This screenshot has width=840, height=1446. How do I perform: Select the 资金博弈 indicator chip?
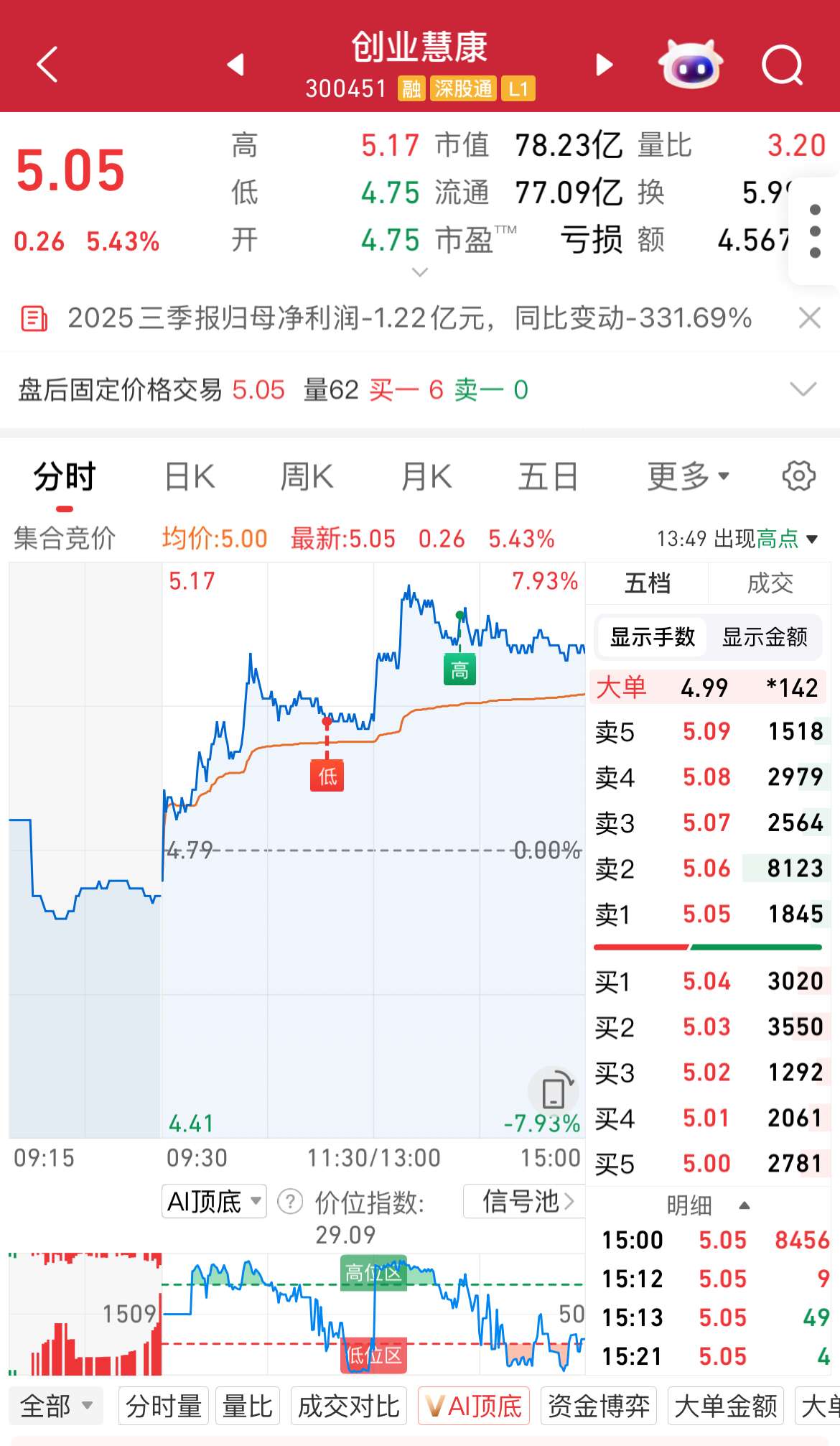598,1406
